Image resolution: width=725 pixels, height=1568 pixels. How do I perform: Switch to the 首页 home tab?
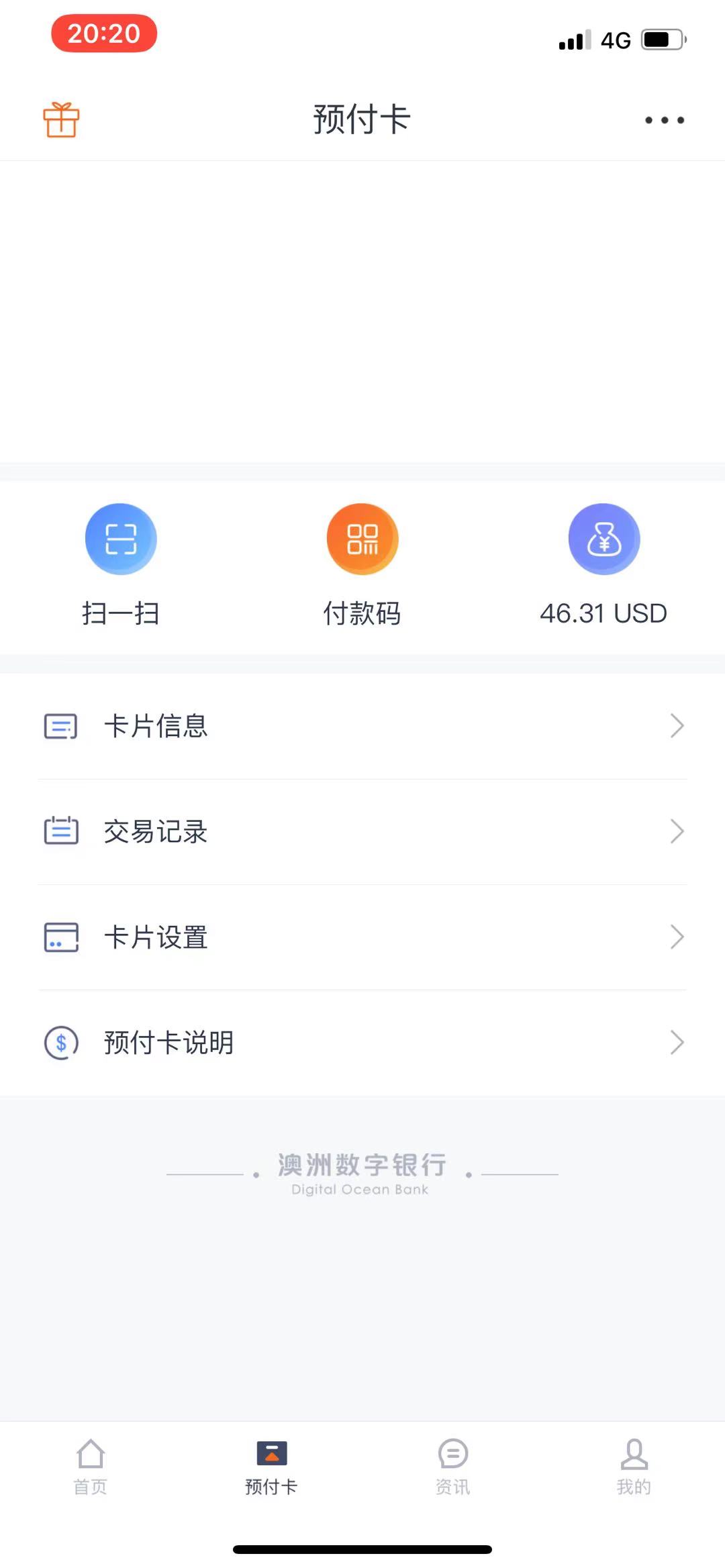(x=91, y=1467)
